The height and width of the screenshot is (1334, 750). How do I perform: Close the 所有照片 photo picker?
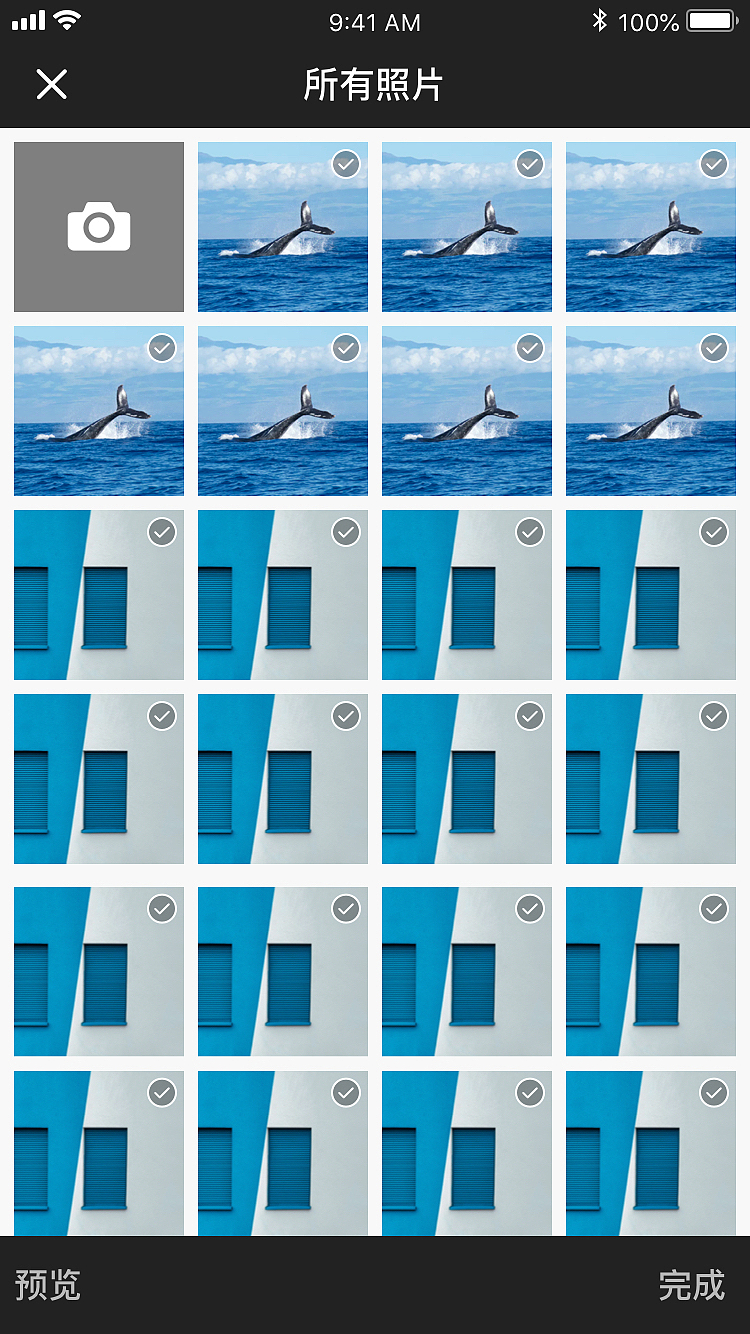51,85
